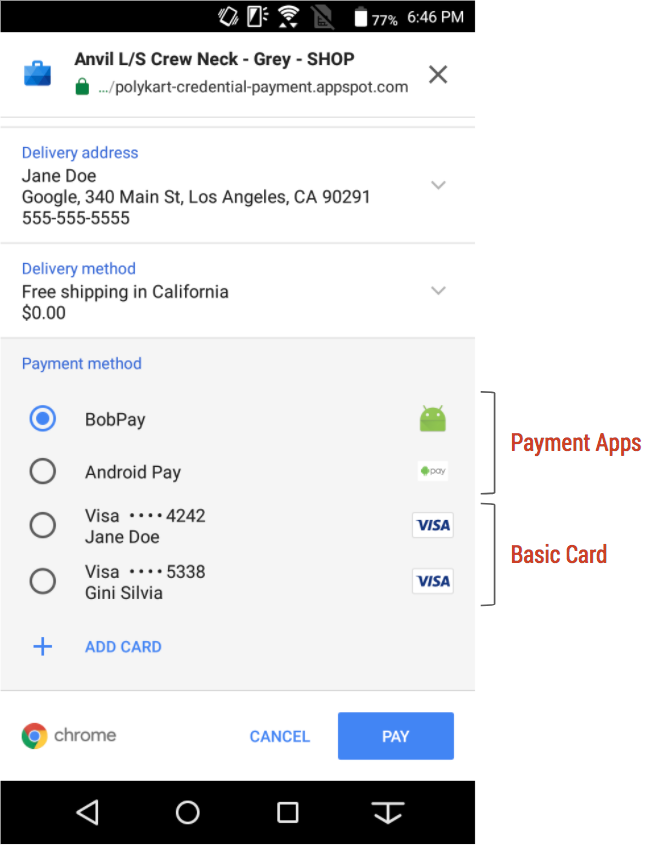Cancel the payment
This screenshot has height=845, width=652.
tap(279, 736)
